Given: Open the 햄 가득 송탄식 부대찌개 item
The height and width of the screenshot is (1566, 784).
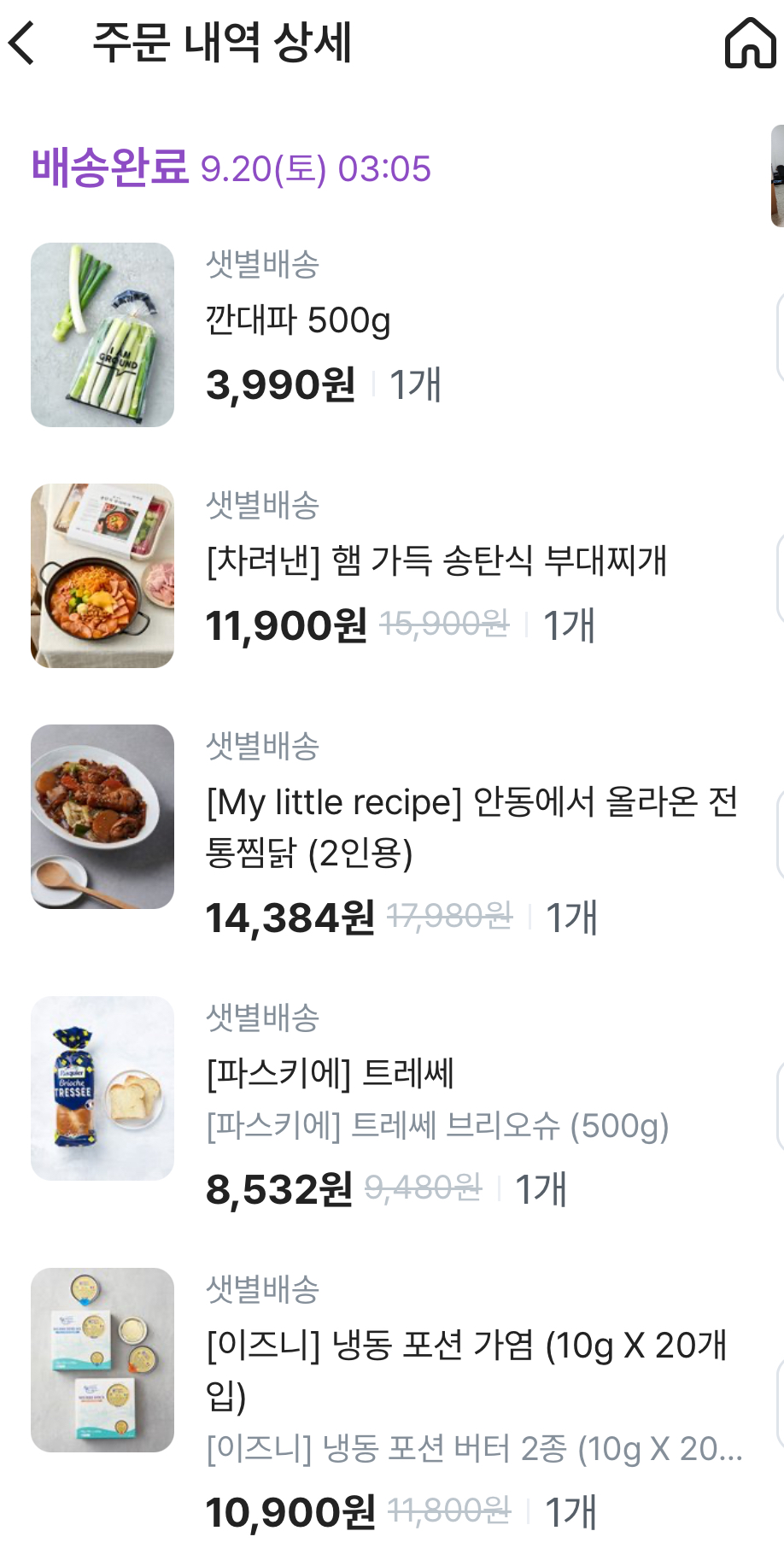Looking at the screenshot, I should [x=436, y=561].
